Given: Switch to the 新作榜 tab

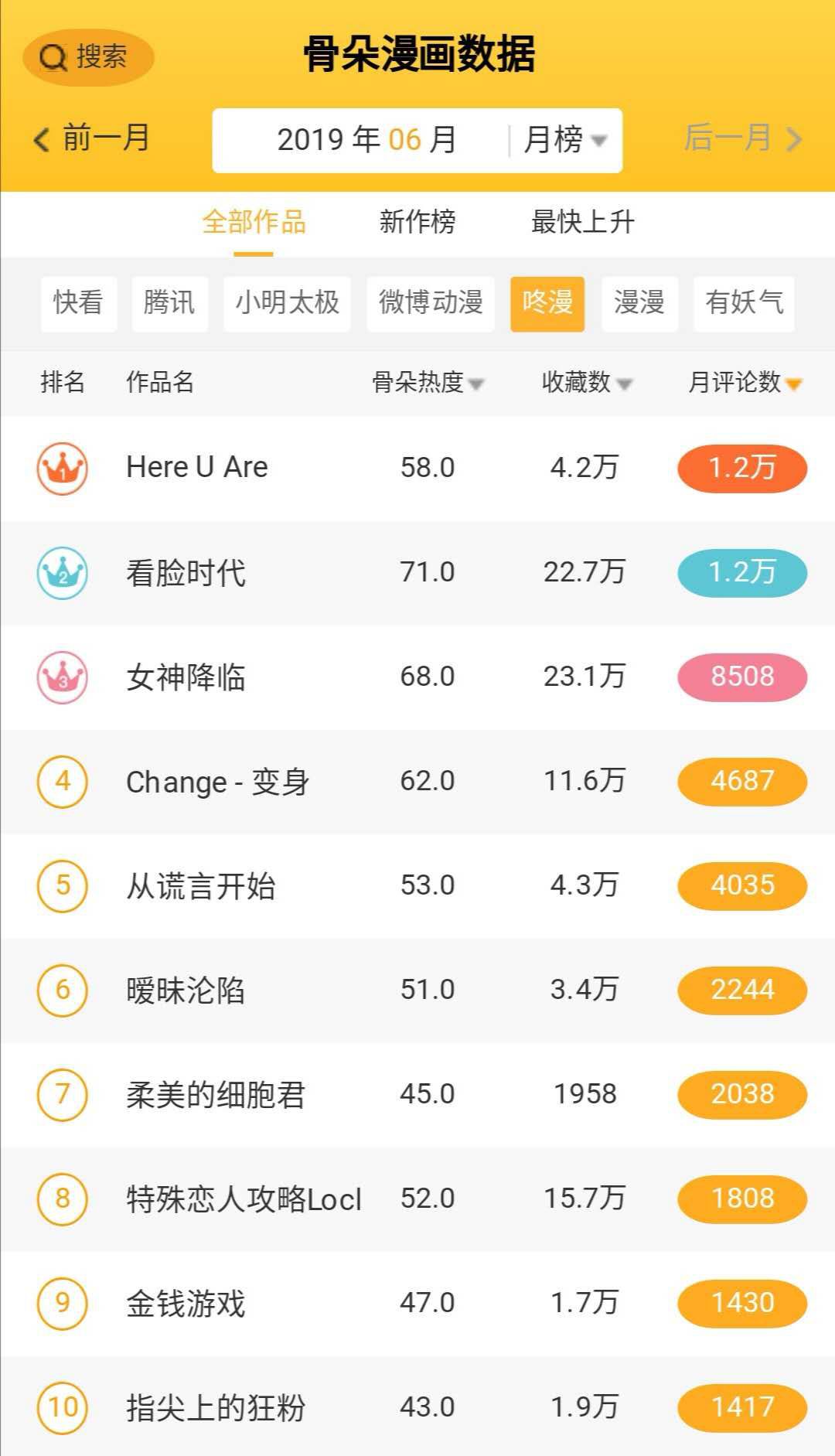Looking at the screenshot, I should pyautogui.click(x=417, y=222).
